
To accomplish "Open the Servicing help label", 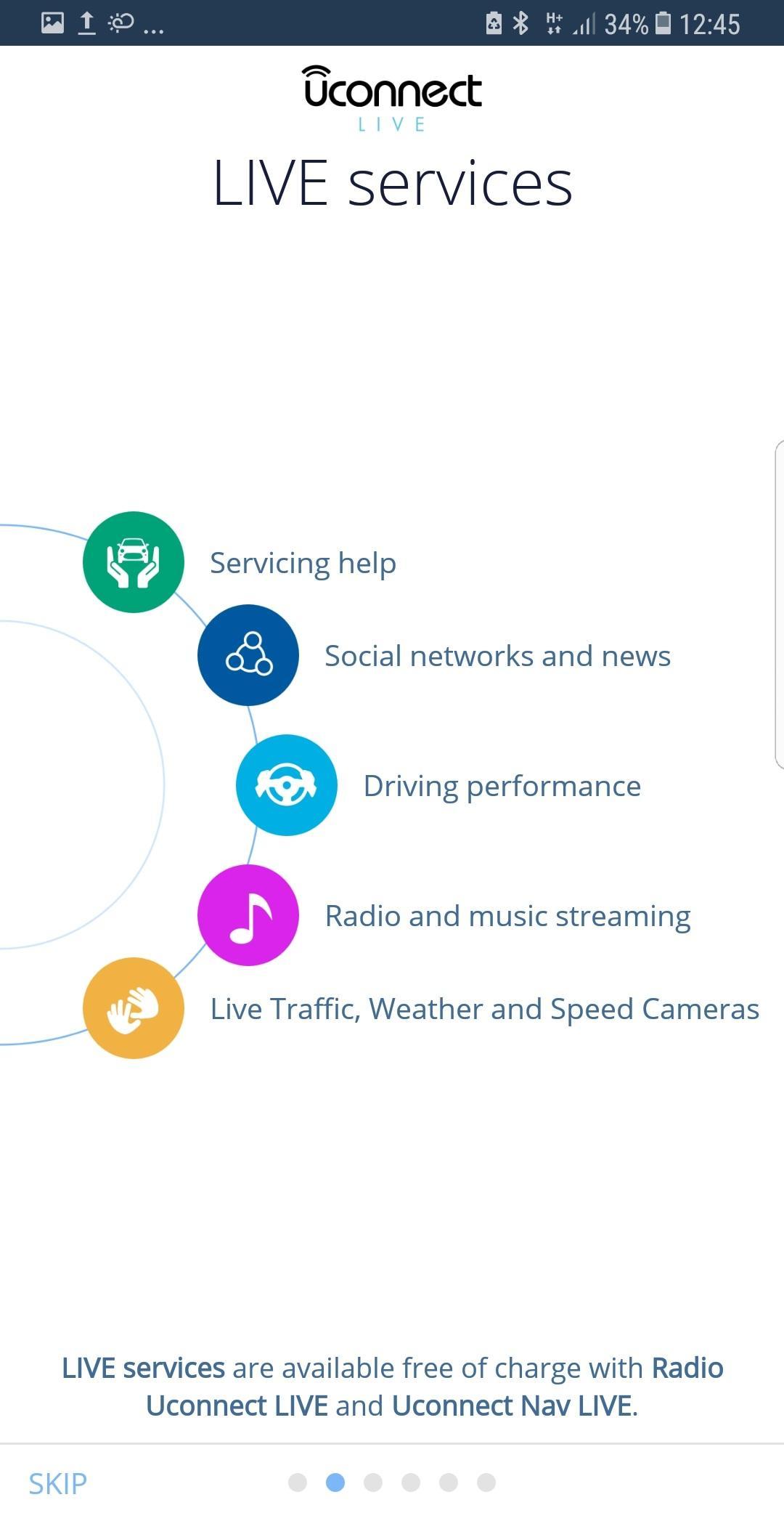I will click(x=302, y=562).
